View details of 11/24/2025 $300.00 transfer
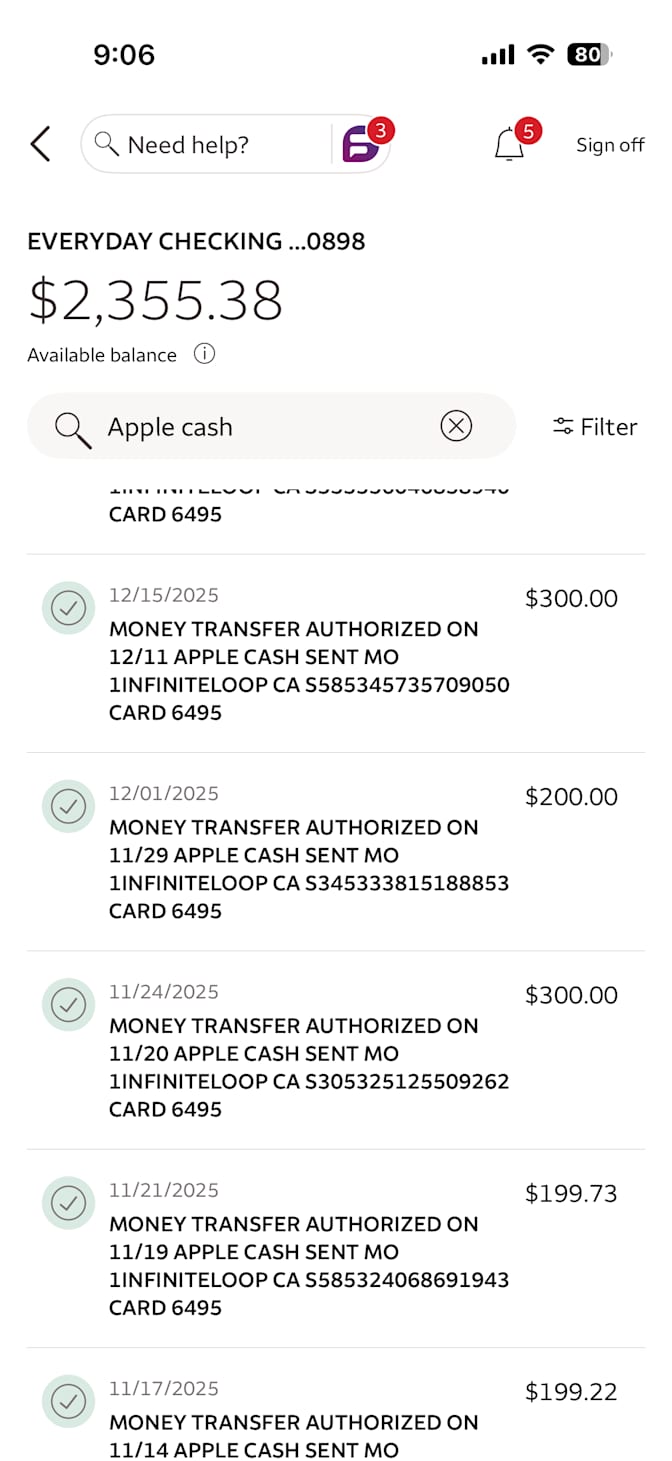The image size is (672, 1461). click(x=336, y=1050)
